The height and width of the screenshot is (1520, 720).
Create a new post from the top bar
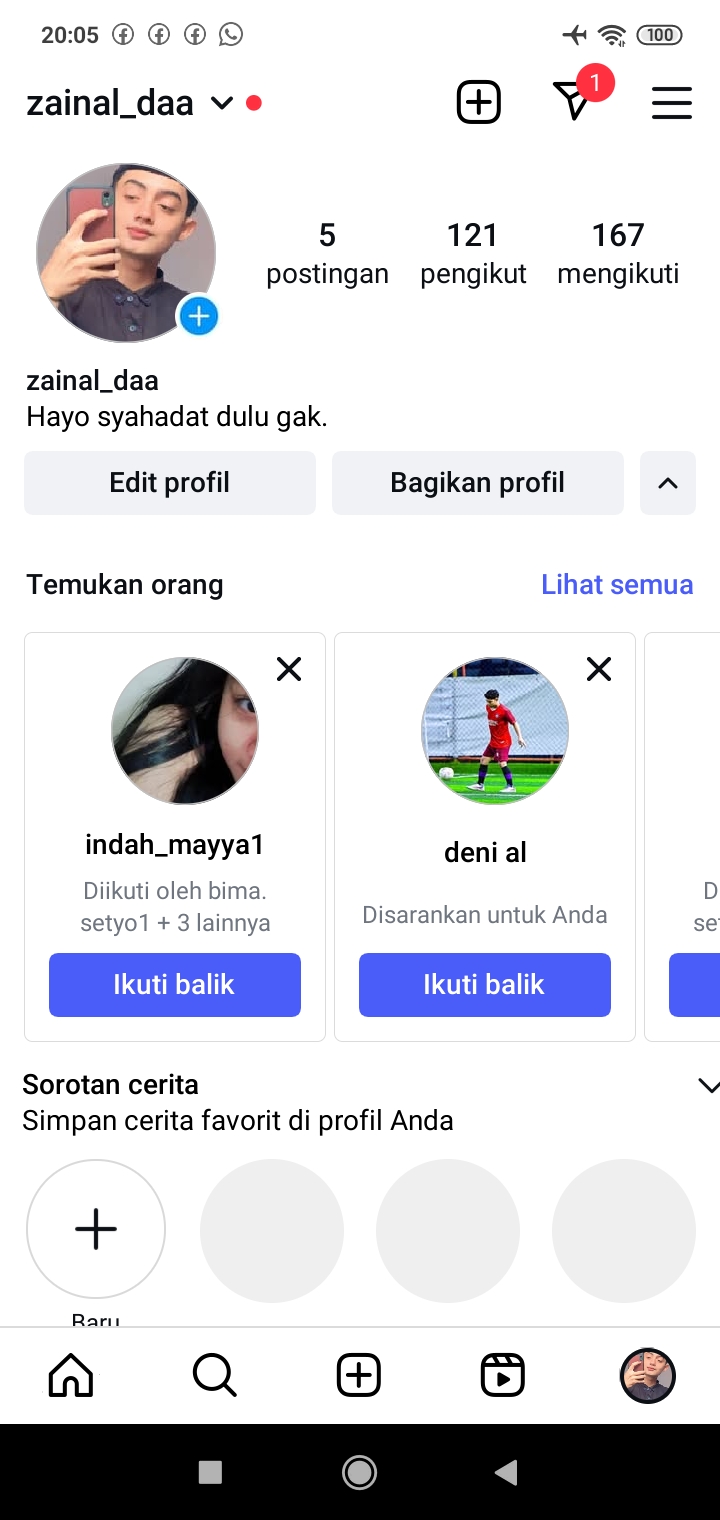(x=478, y=102)
